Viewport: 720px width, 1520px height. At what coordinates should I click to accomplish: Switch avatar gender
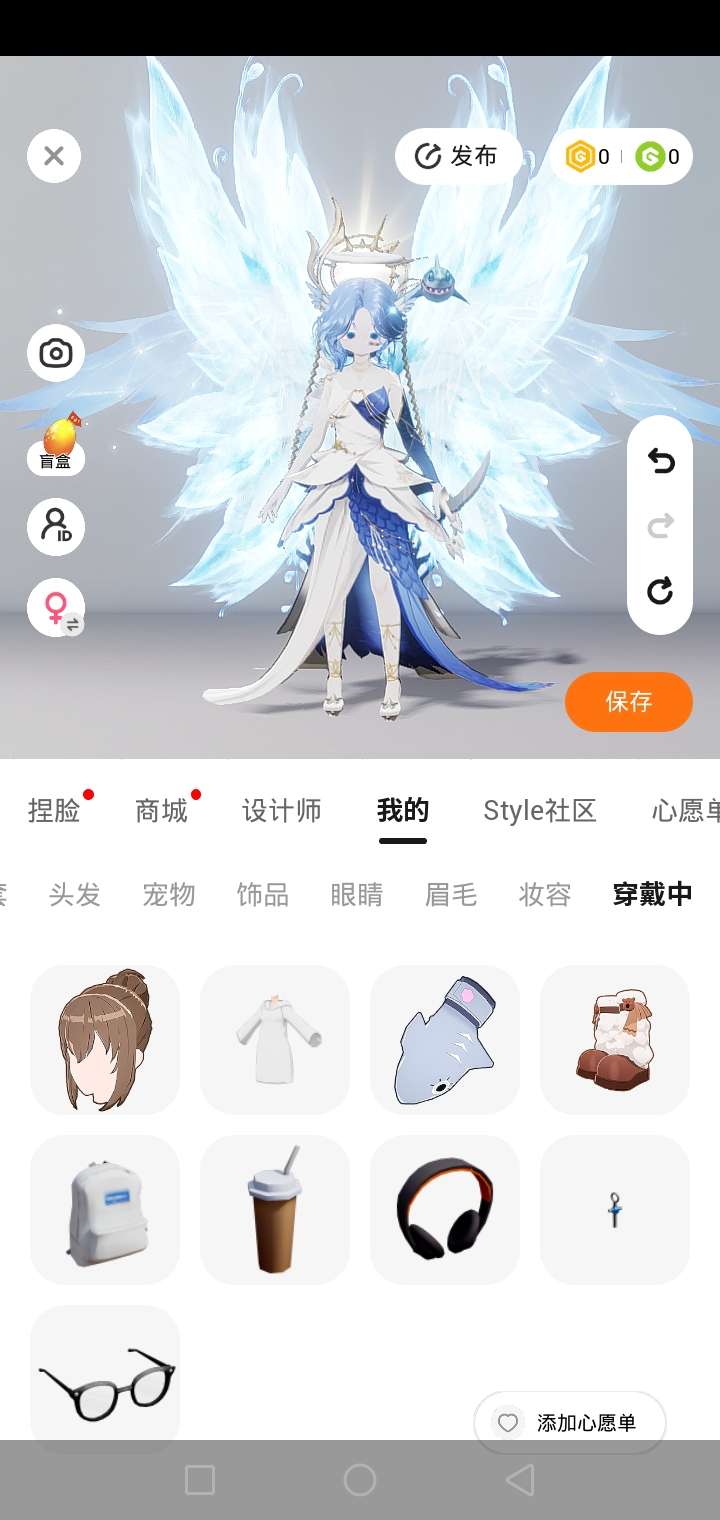56,608
